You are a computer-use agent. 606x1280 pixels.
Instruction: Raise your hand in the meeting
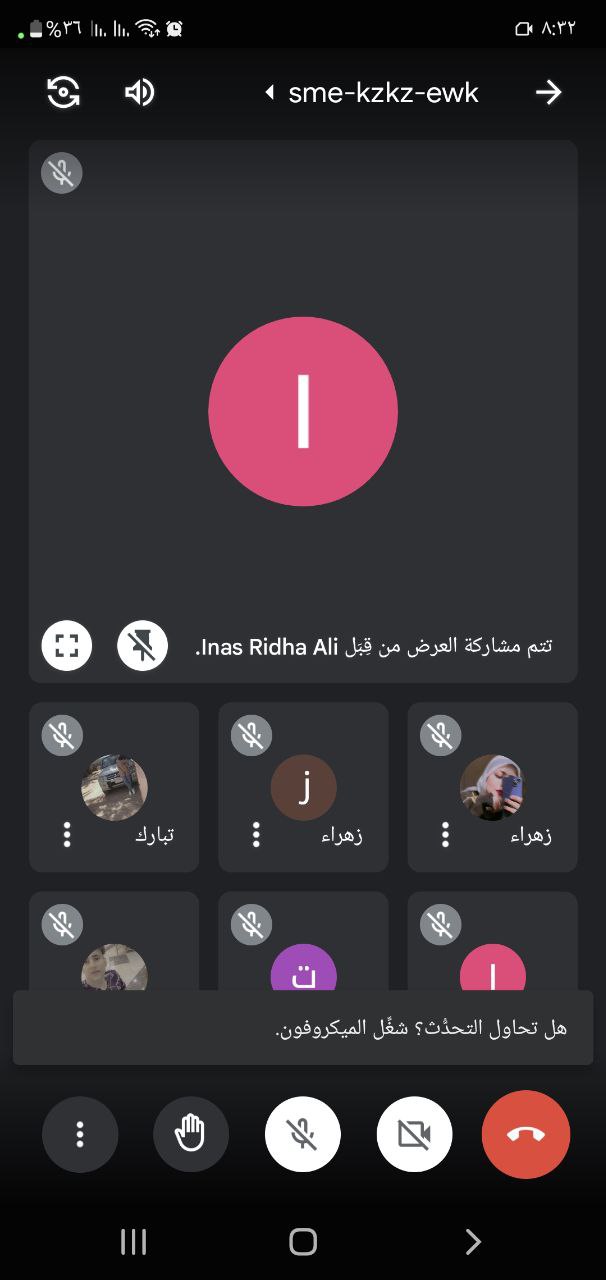tap(191, 1134)
